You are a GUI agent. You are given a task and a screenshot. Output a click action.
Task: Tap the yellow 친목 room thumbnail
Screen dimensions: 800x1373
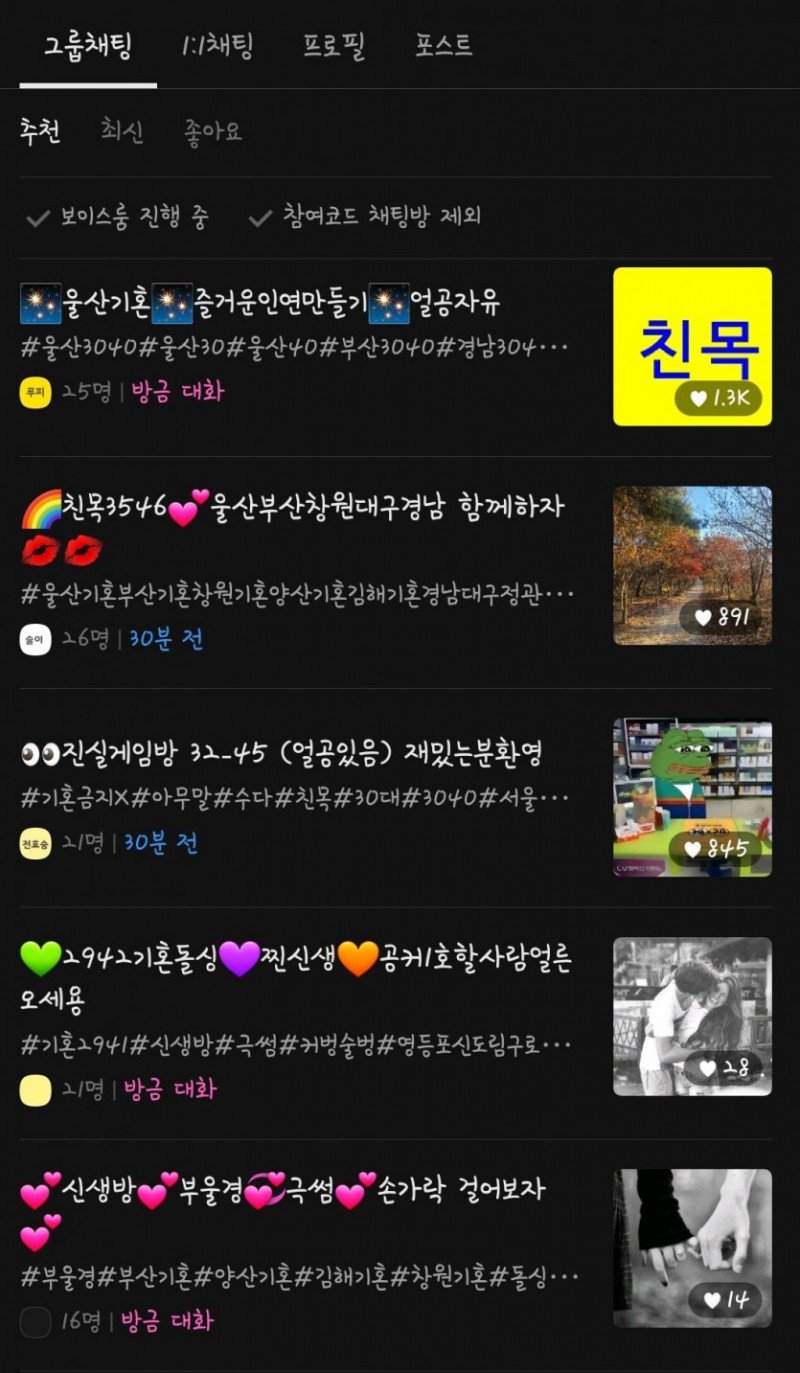click(x=692, y=346)
